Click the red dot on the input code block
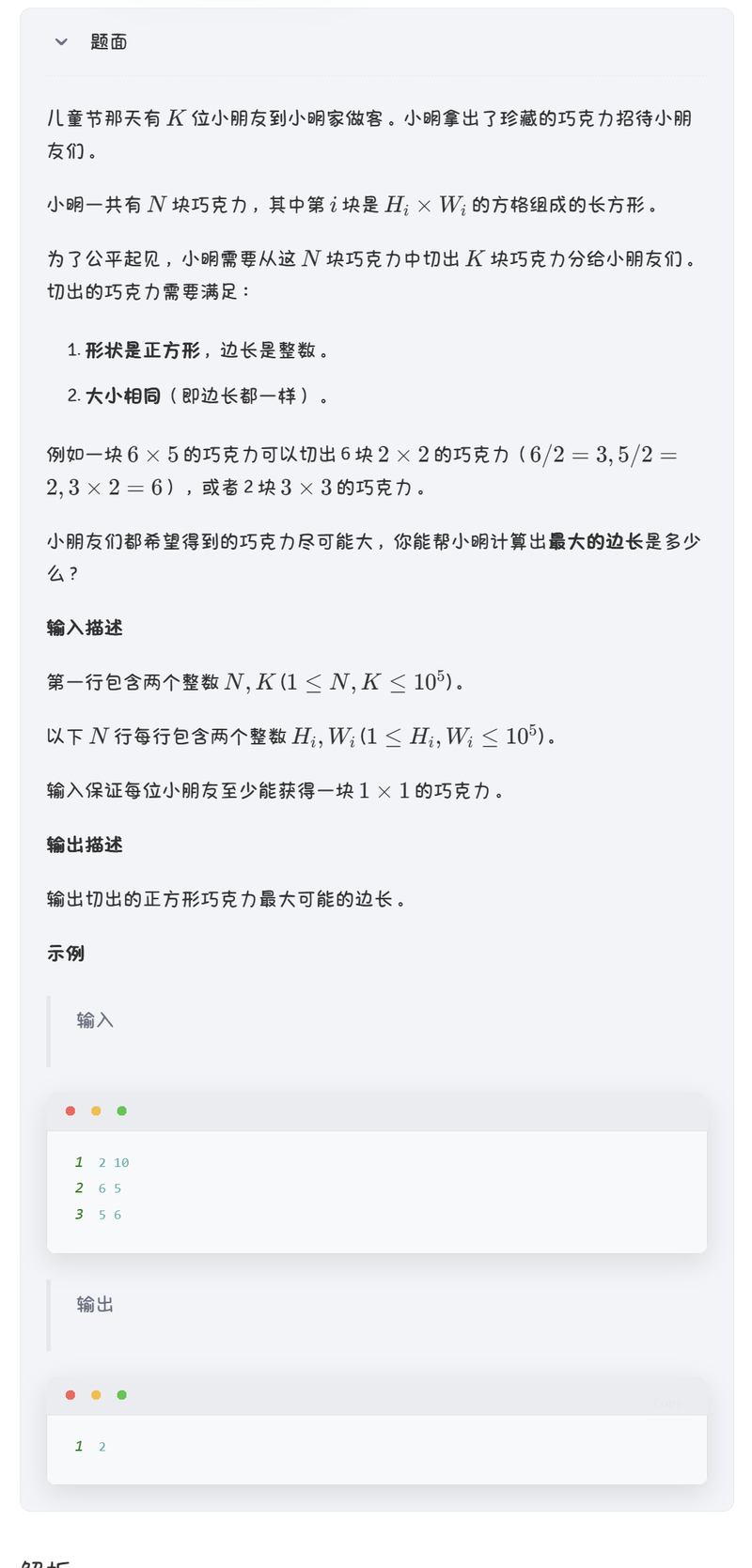The height and width of the screenshot is (1568, 752). (70, 1110)
